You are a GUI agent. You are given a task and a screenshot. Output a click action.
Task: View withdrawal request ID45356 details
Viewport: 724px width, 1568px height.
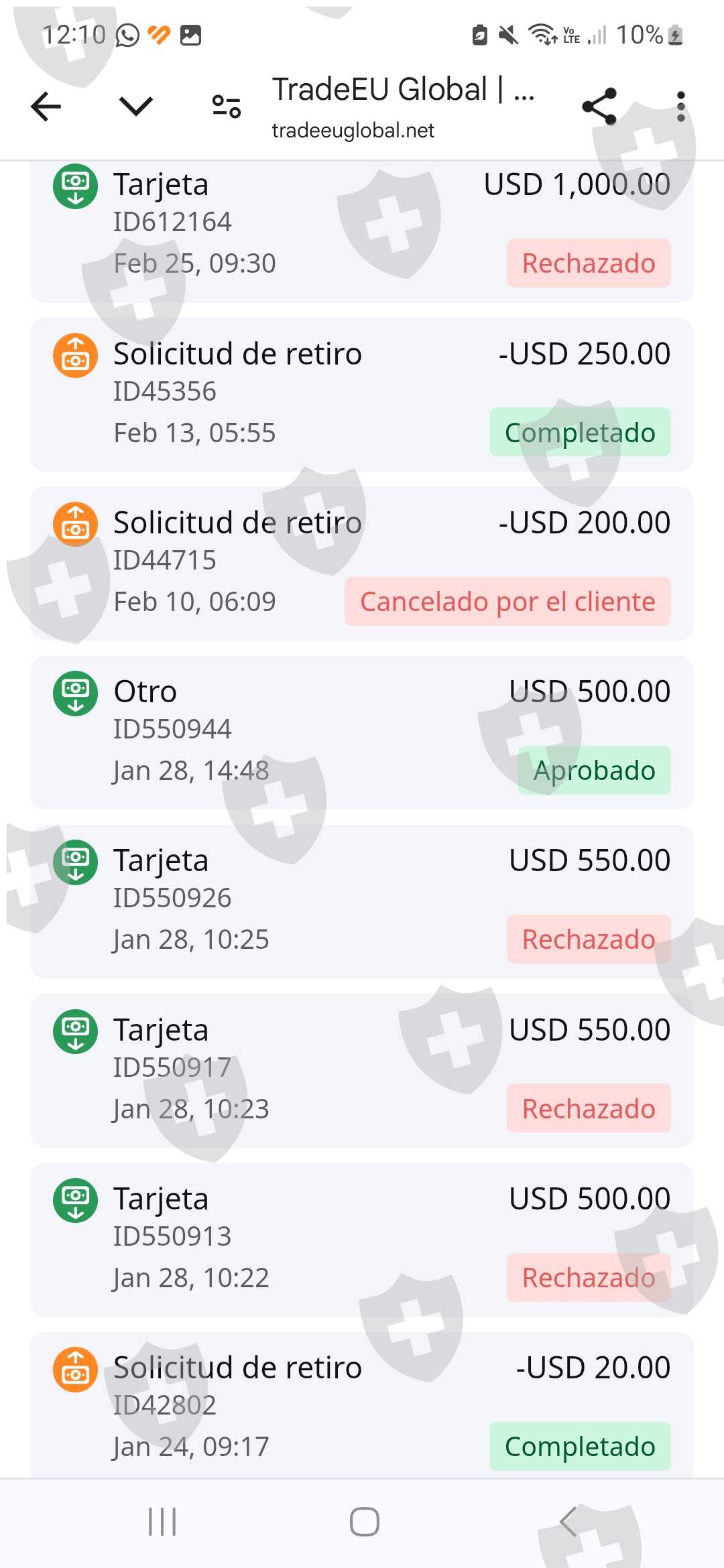point(362,394)
